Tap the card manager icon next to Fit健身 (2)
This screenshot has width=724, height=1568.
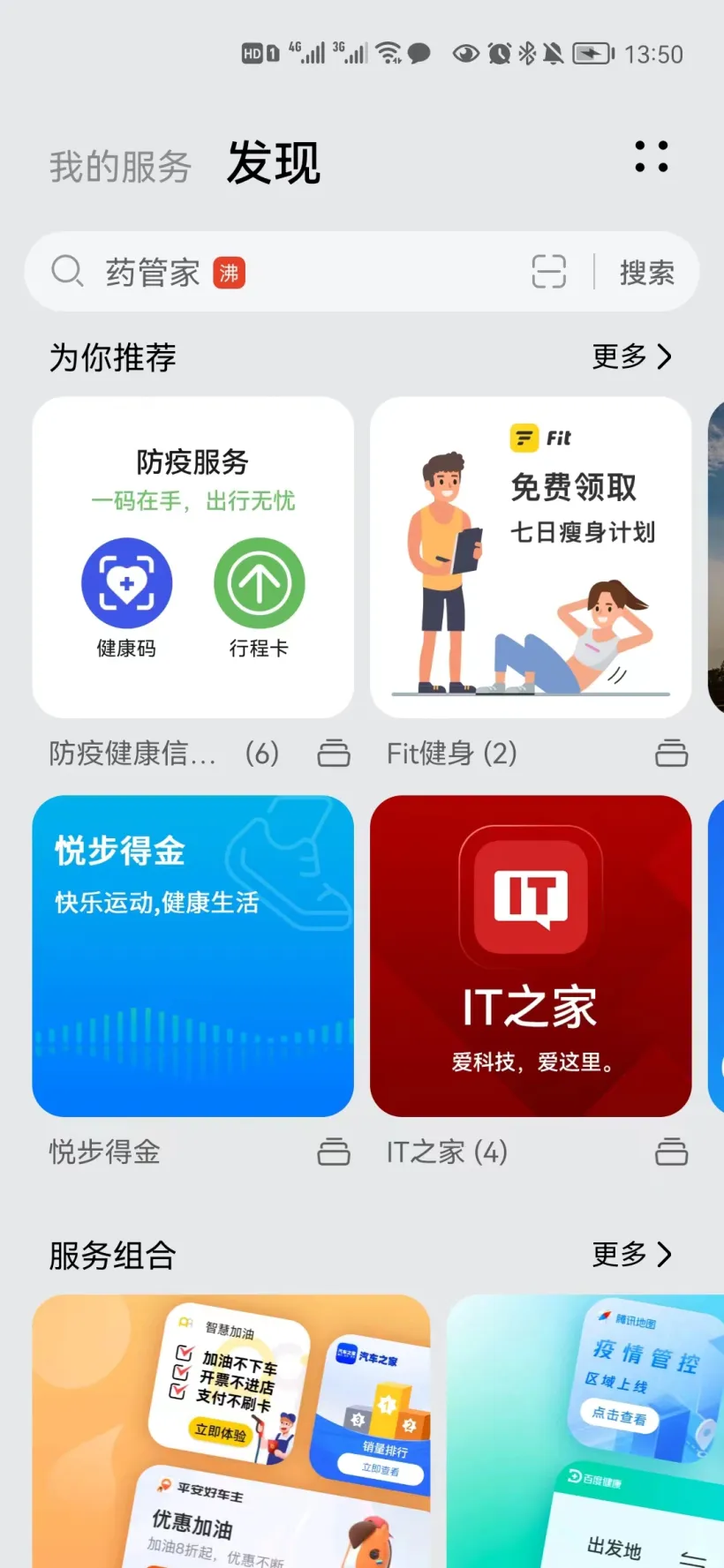(x=671, y=753)
